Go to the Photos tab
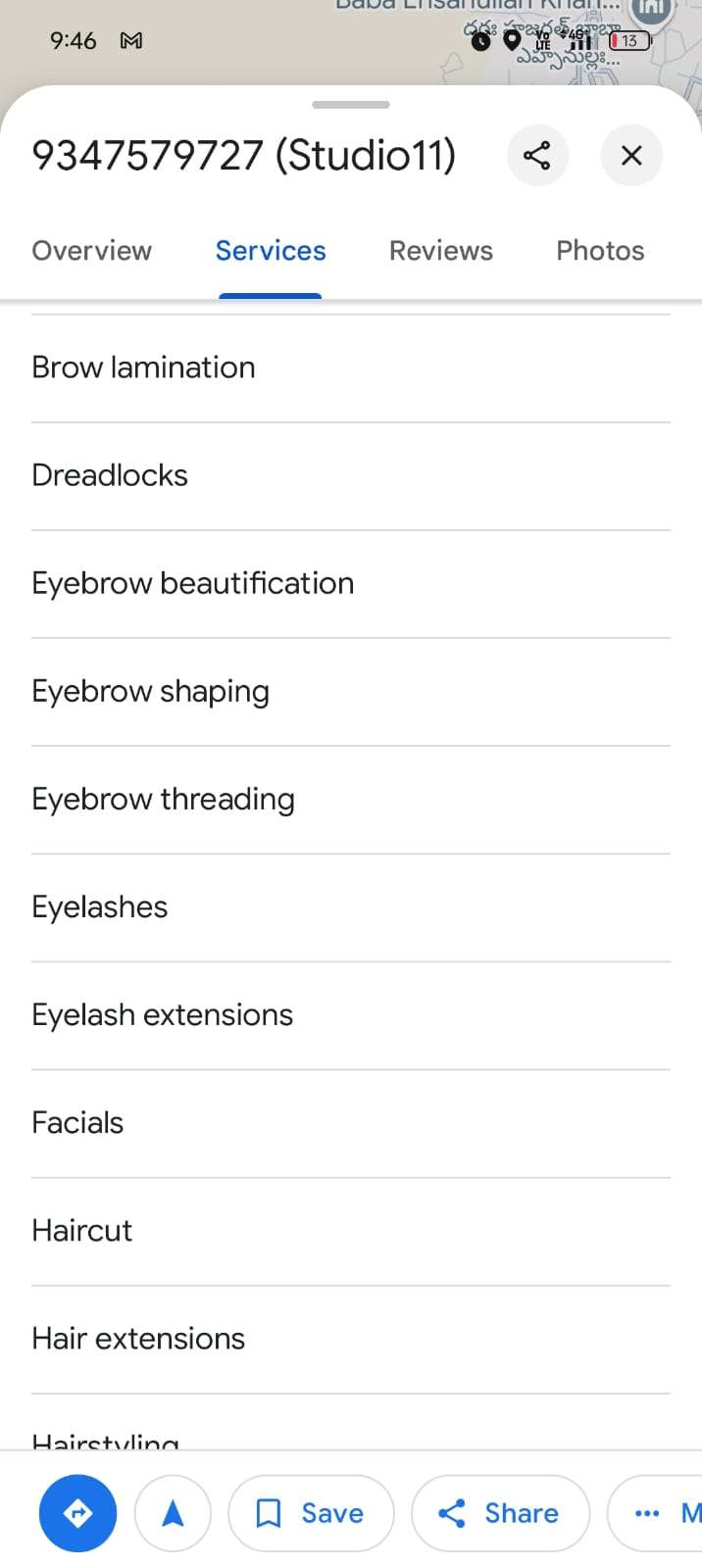702x1568 pixels. [600, 251]
